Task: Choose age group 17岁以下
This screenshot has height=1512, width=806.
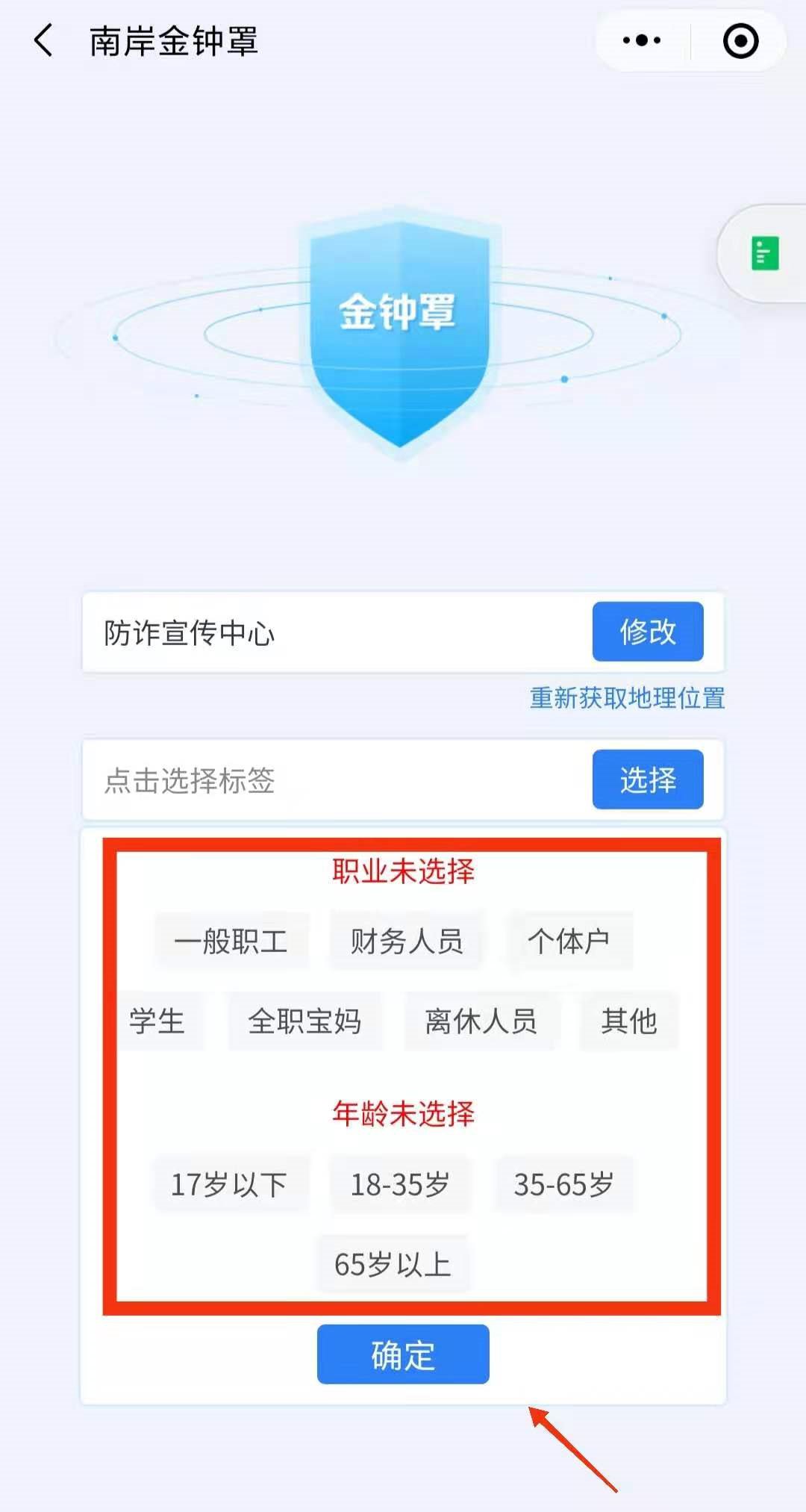Action: pyautogui.click(x=229, y=1183)
